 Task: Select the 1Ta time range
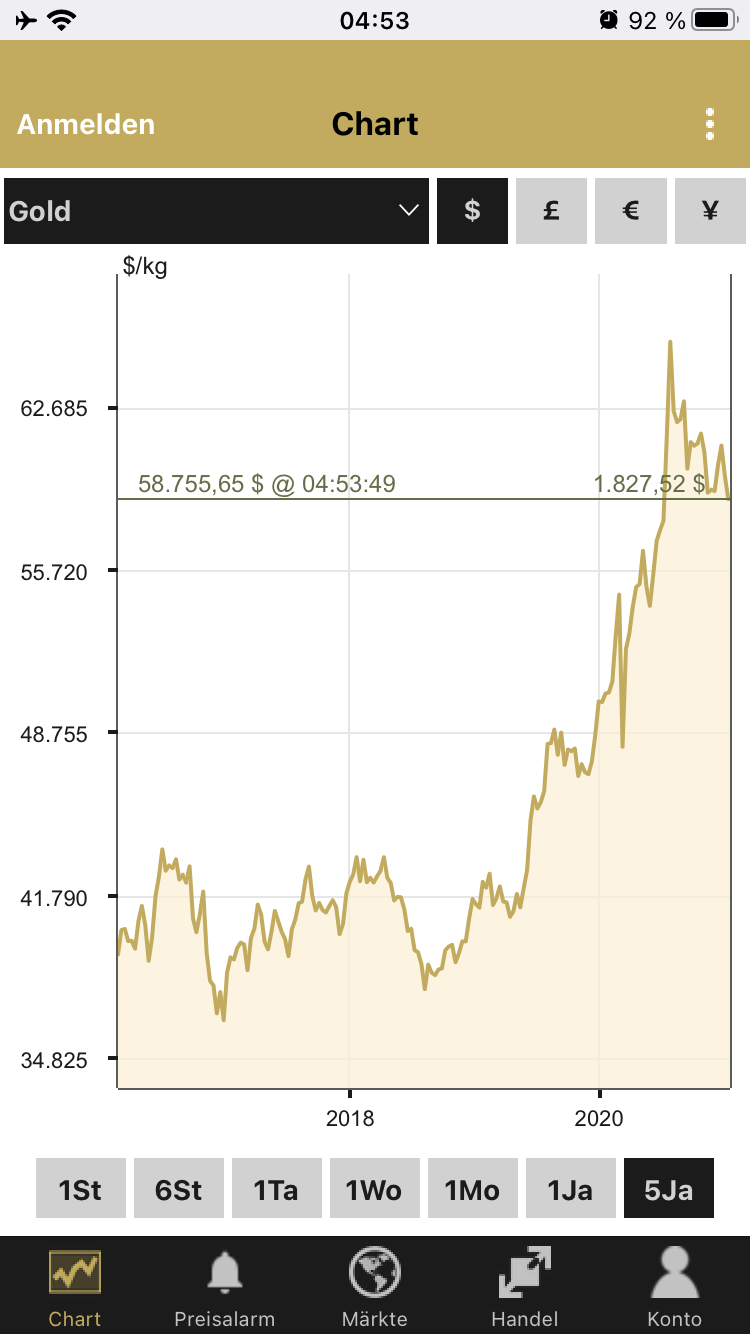pos(277,1189)
